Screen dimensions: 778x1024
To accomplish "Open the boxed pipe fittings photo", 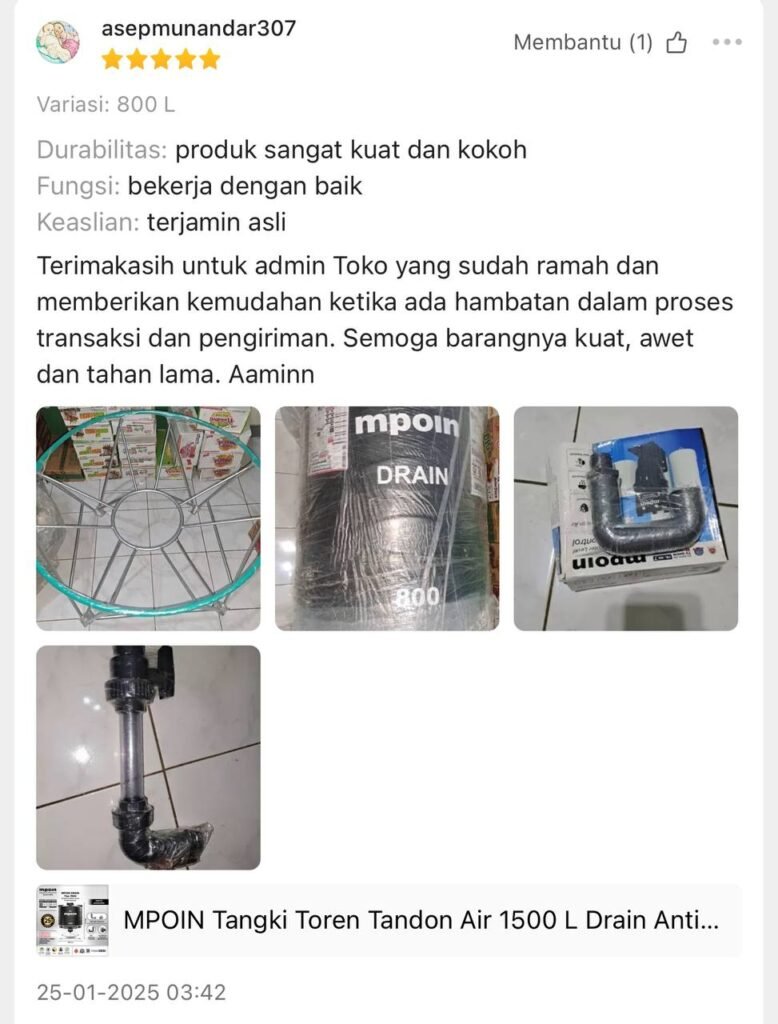I will pos(626,518).
